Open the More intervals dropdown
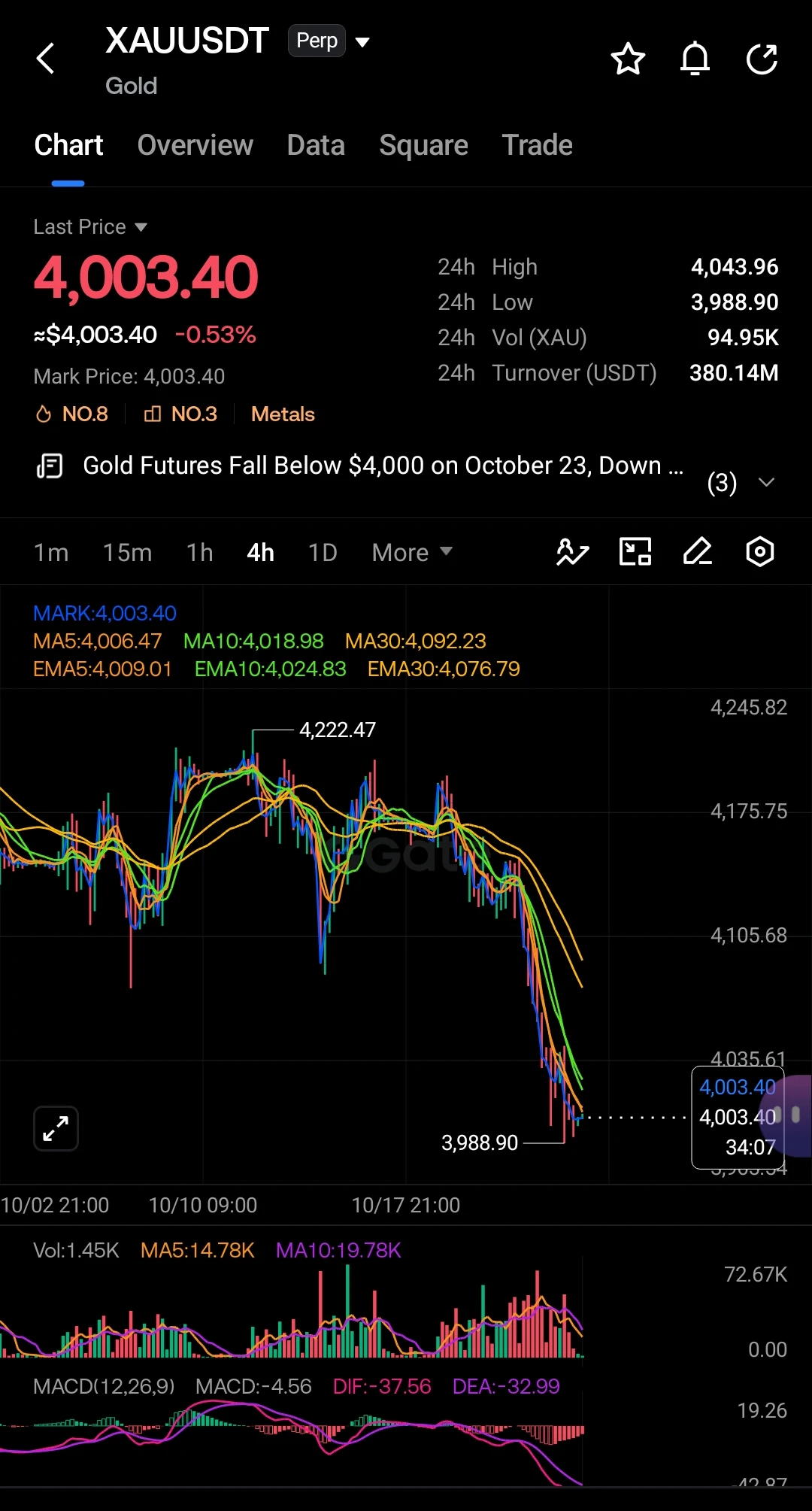This screenshot has height=1511, width=812. [412, 553]
